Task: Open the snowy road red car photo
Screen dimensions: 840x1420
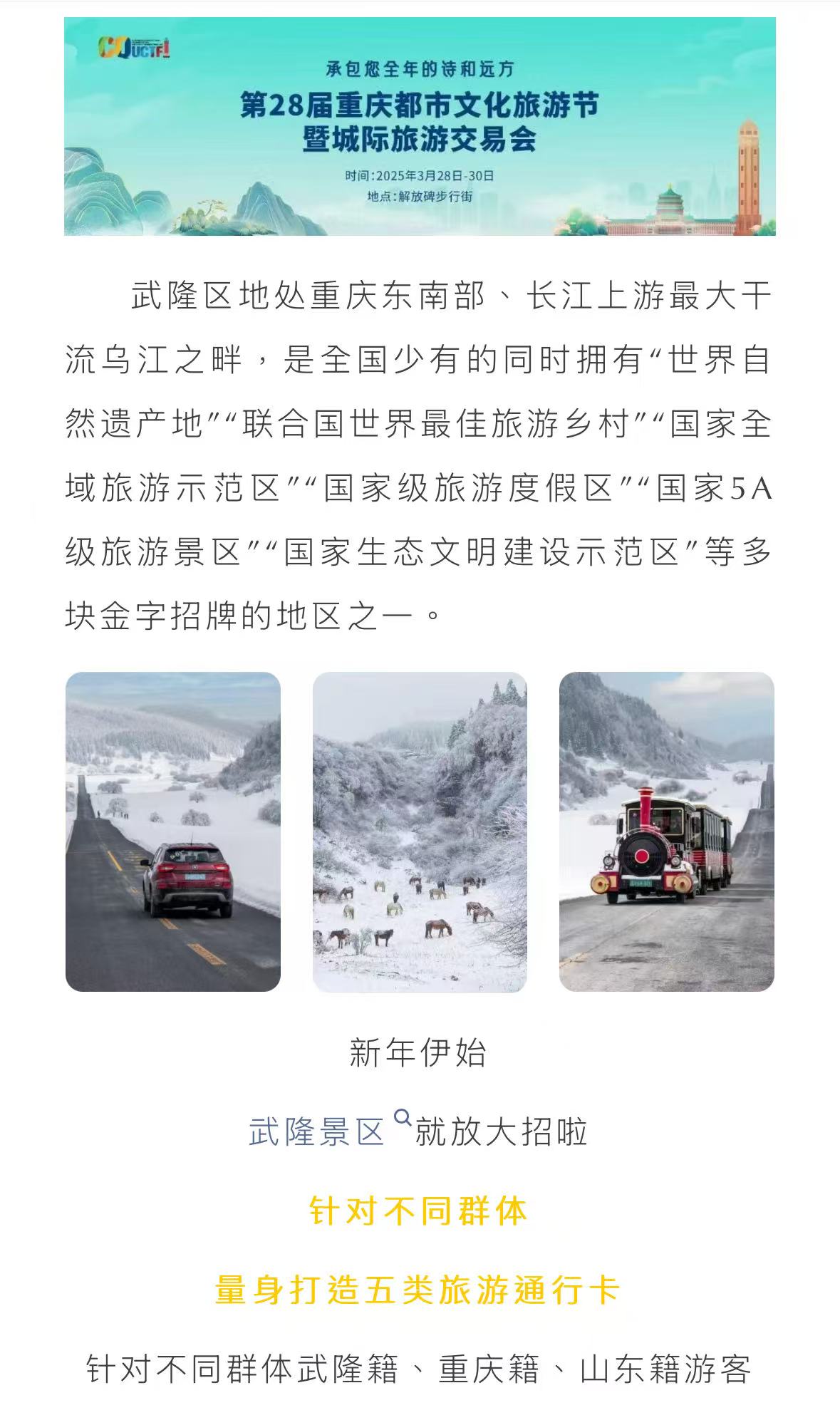Action: 173,831
